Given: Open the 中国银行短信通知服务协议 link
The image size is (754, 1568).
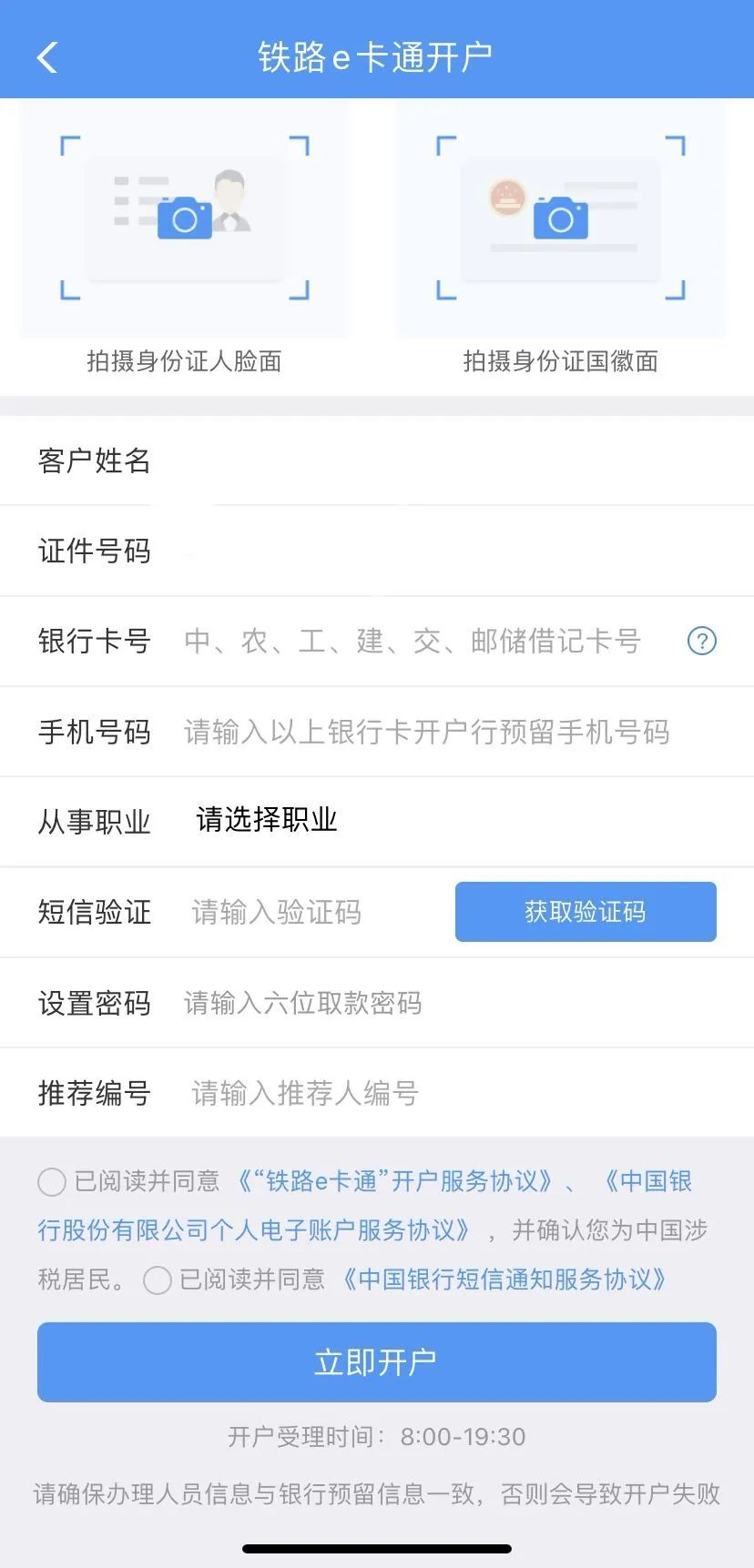Looking at the screenshot, I should [504, 1280].
